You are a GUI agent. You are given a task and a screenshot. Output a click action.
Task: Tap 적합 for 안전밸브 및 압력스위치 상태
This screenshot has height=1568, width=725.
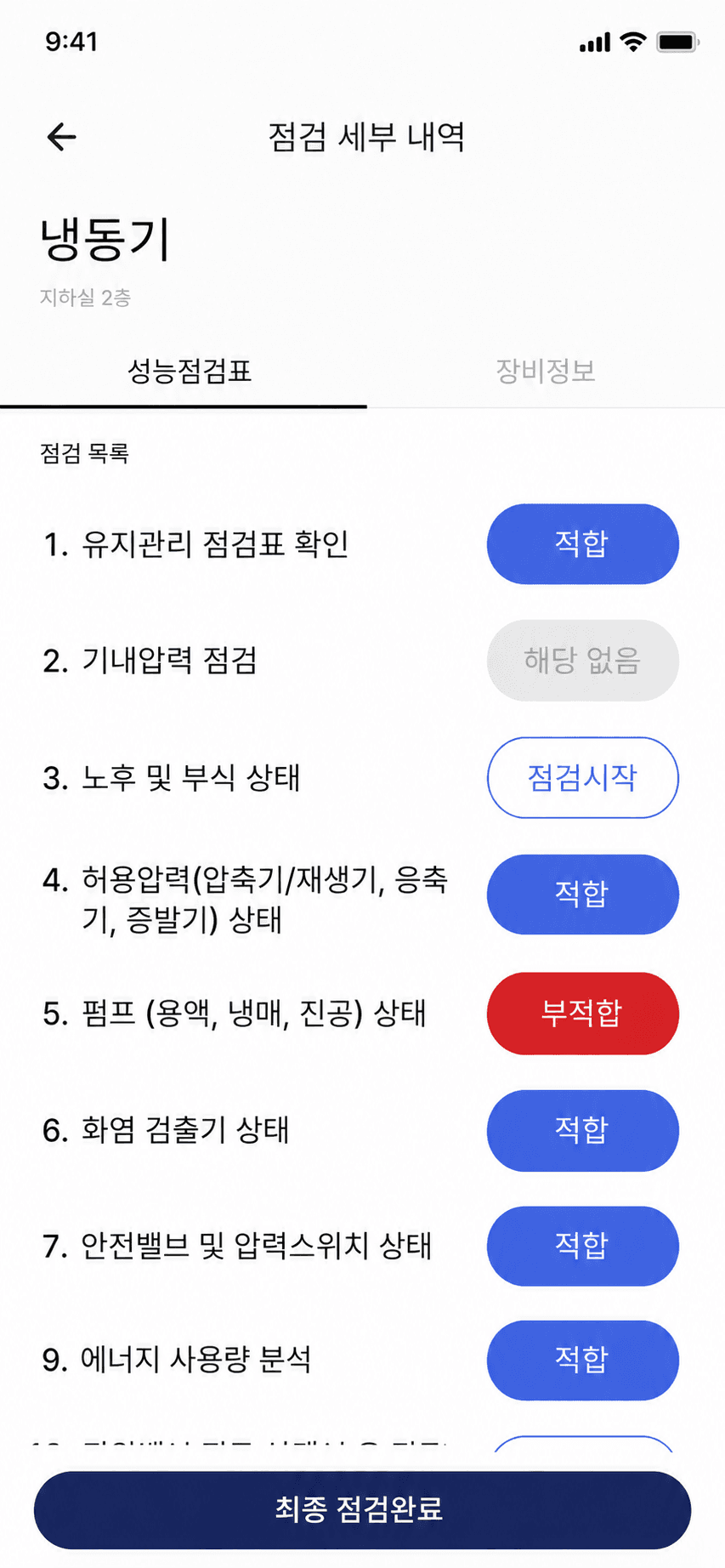tap(582, 1246)
